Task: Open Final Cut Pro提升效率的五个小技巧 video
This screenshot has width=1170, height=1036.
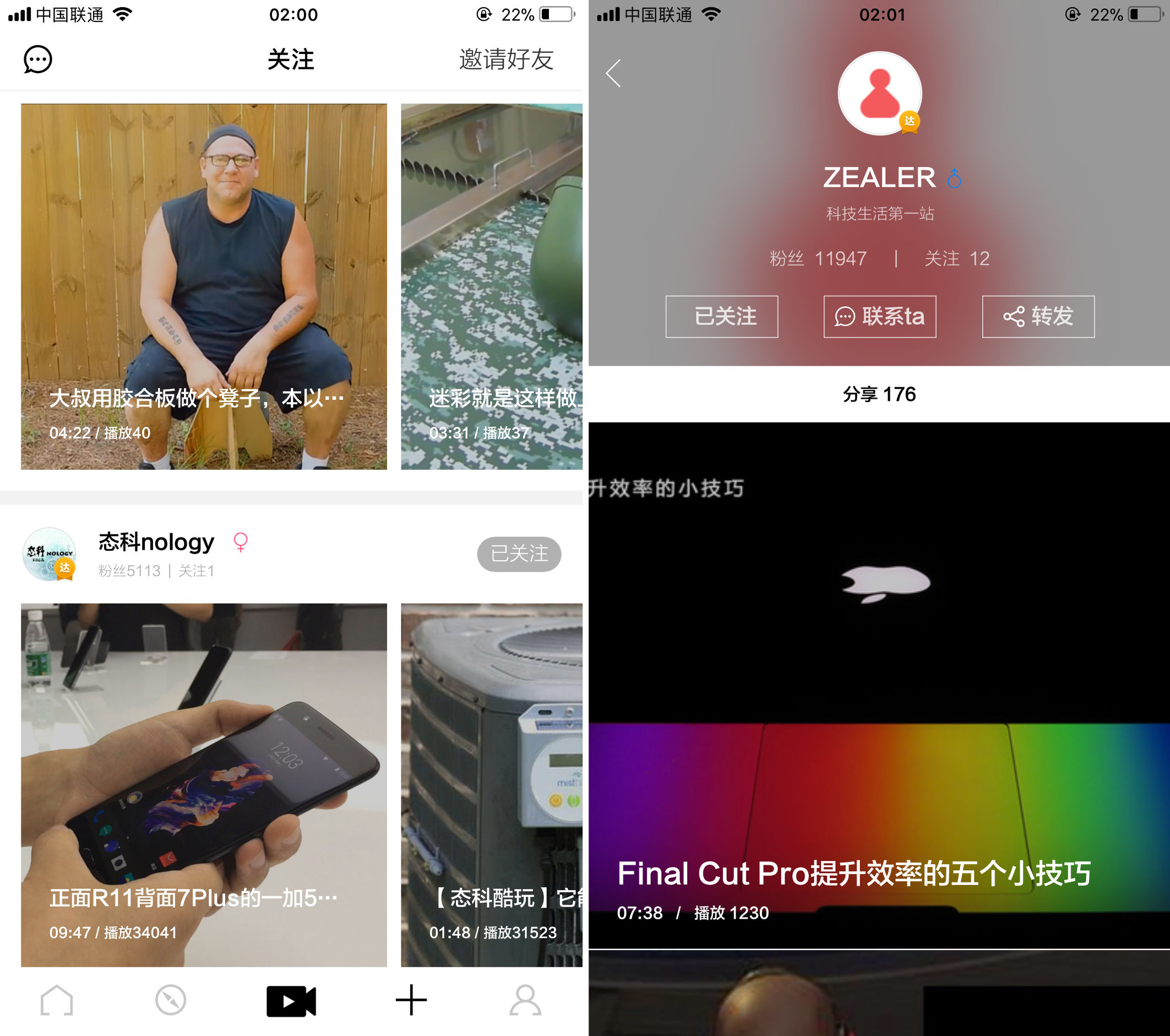Action: [x=879, y=687]
